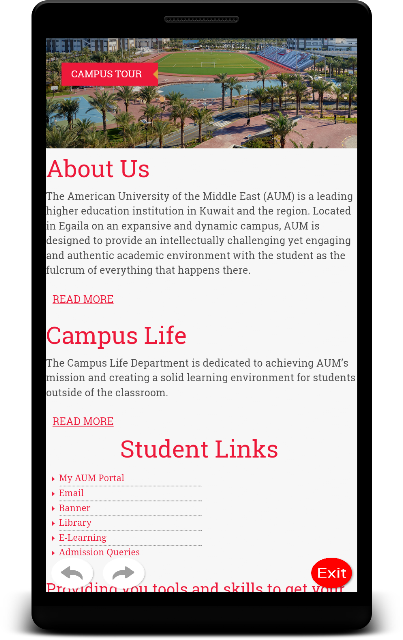Open the Banner student link
403x640 pixels.
(x=74, y=508)
